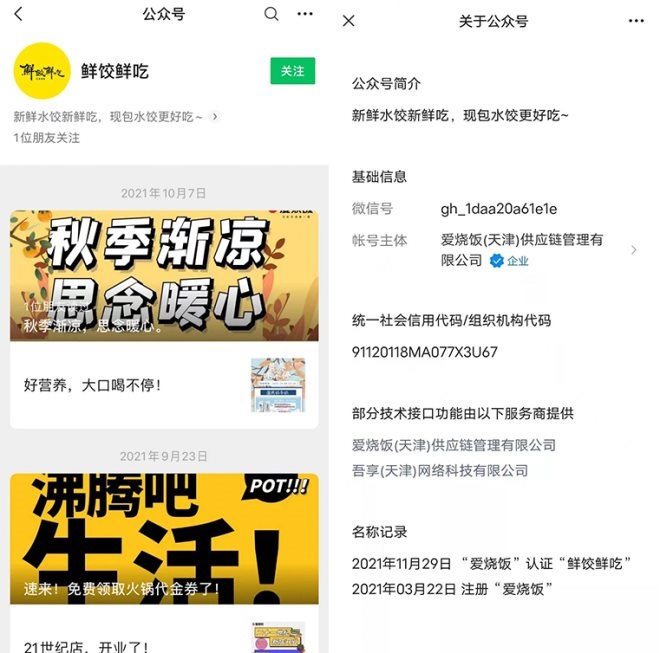
Task: Open the article 秋季渐凉，思念暖心
Action: (164, 275)
